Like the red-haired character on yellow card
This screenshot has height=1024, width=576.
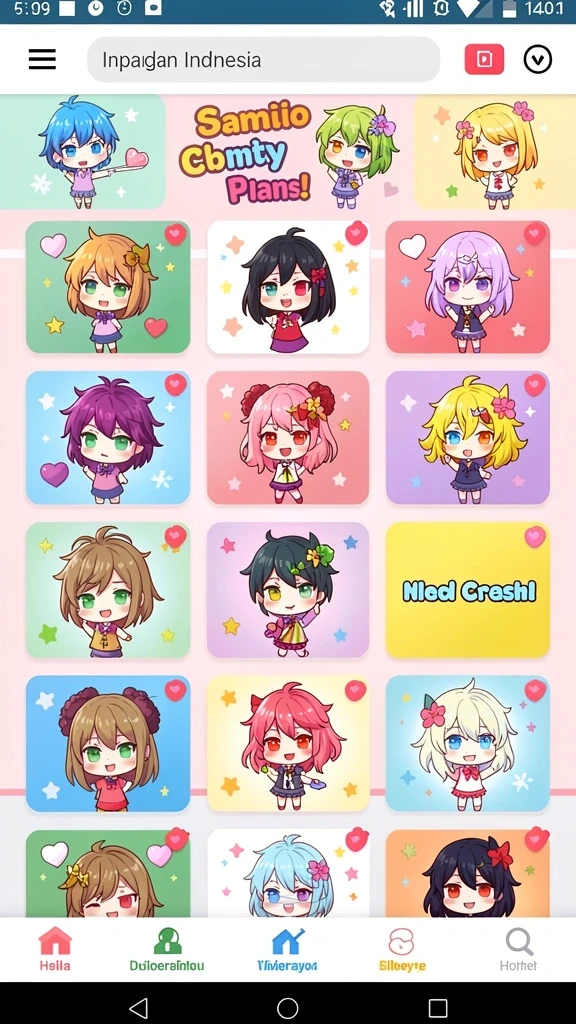tap(355, 690)
